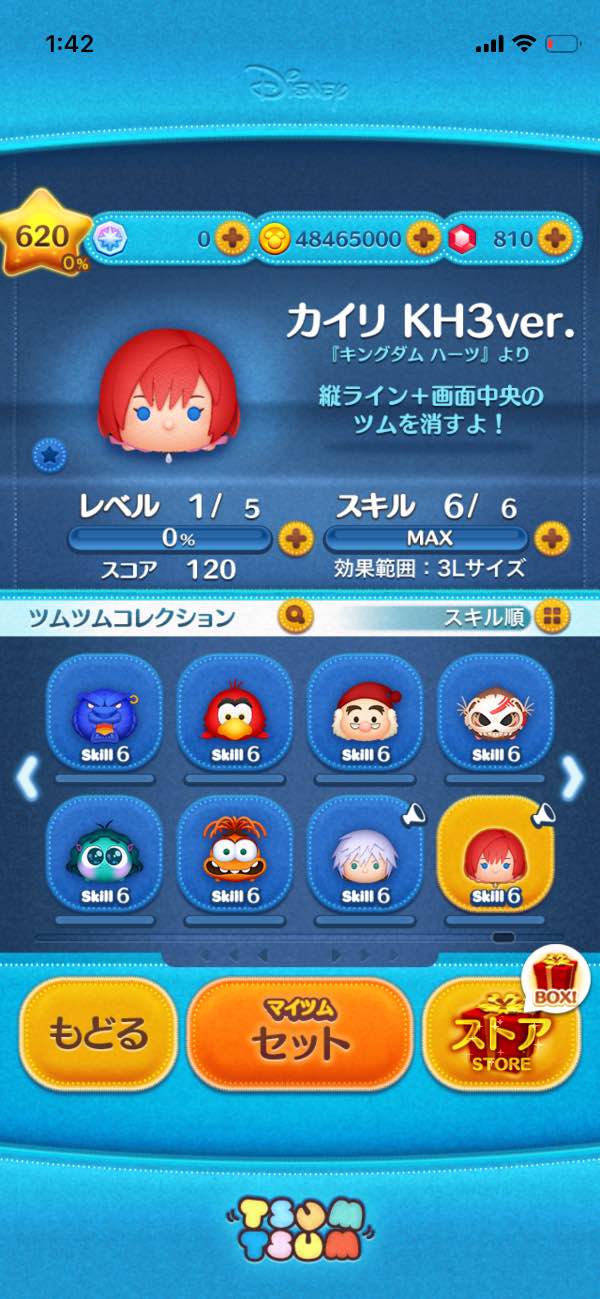Tap the もどる back button
The image size is (600, 1299).
(97, 1035)
